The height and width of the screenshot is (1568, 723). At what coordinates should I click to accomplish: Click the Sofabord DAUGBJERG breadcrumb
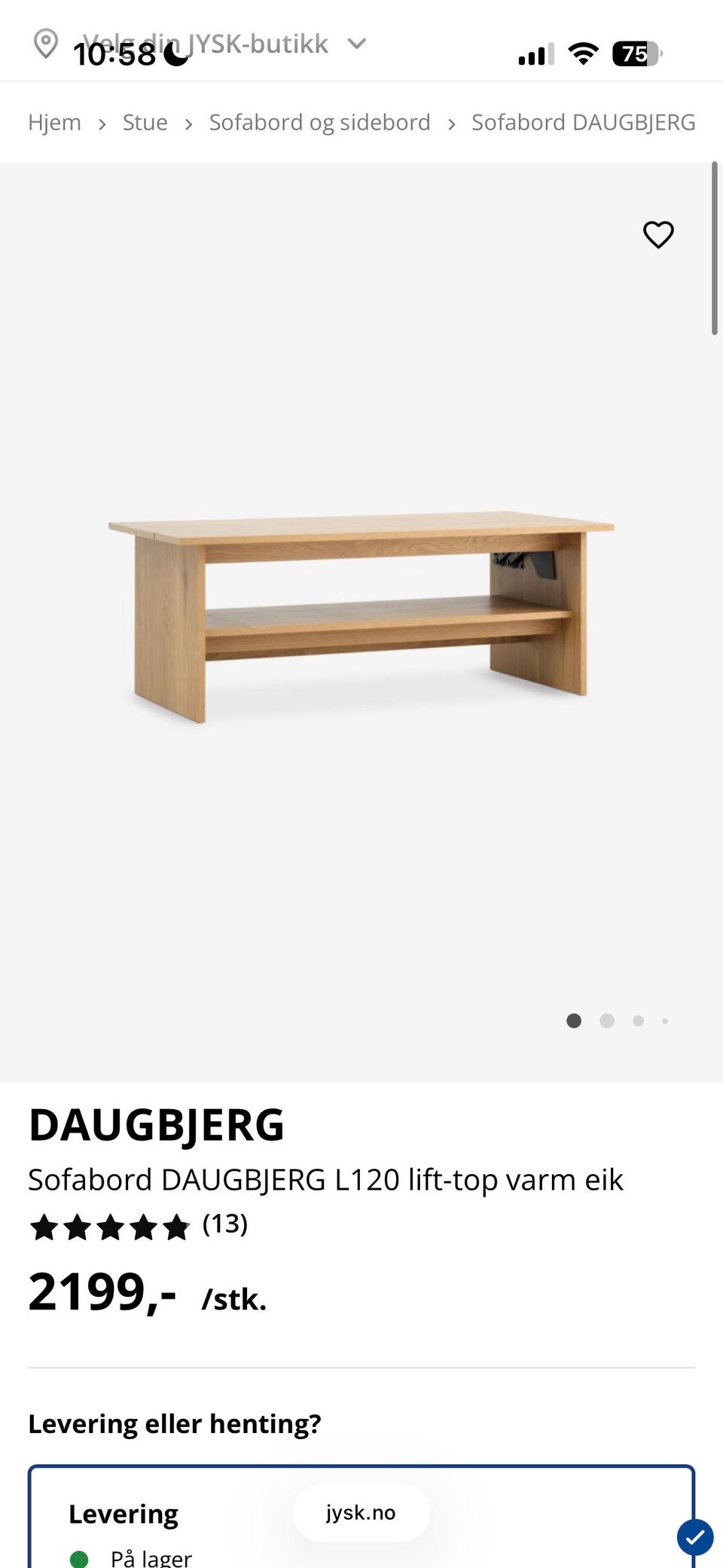click(x=584, y=122)
